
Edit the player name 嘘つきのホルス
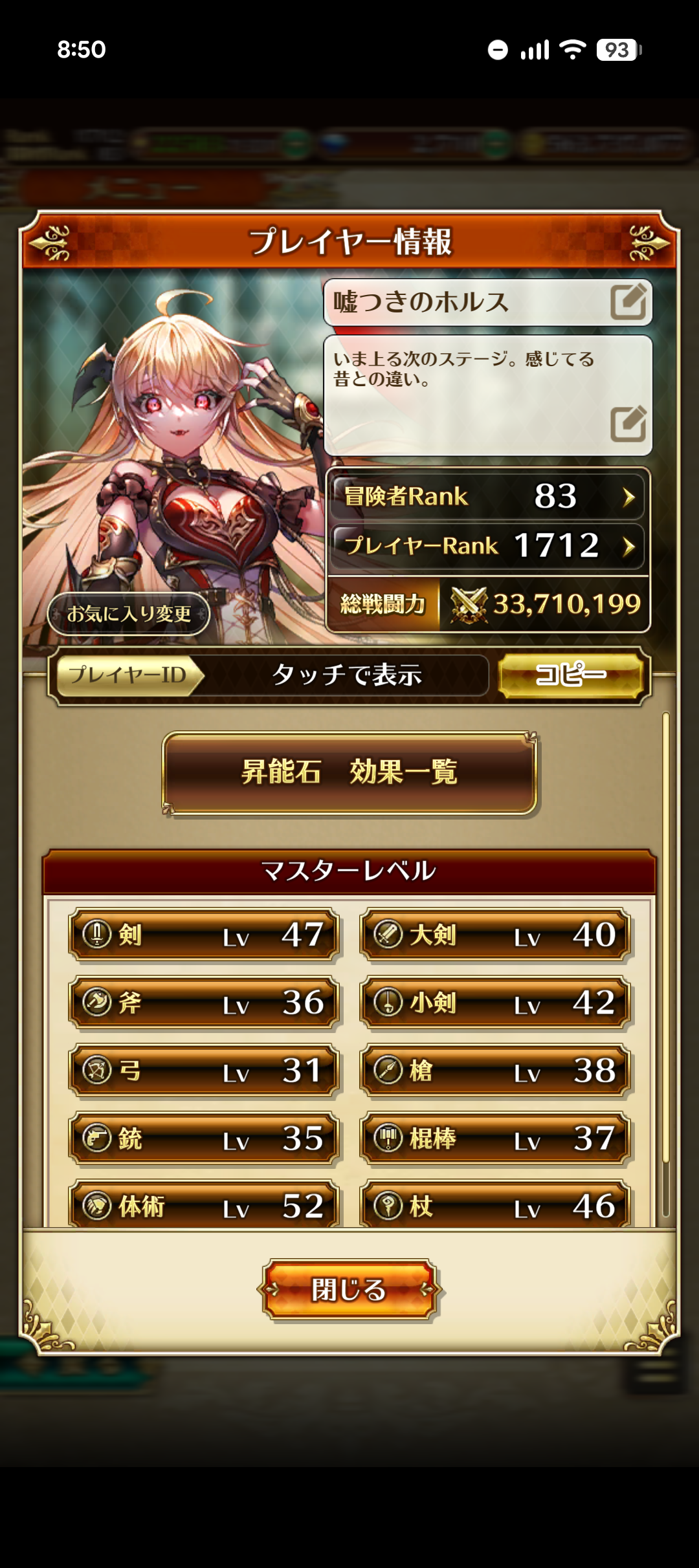(x=628, y=301)
